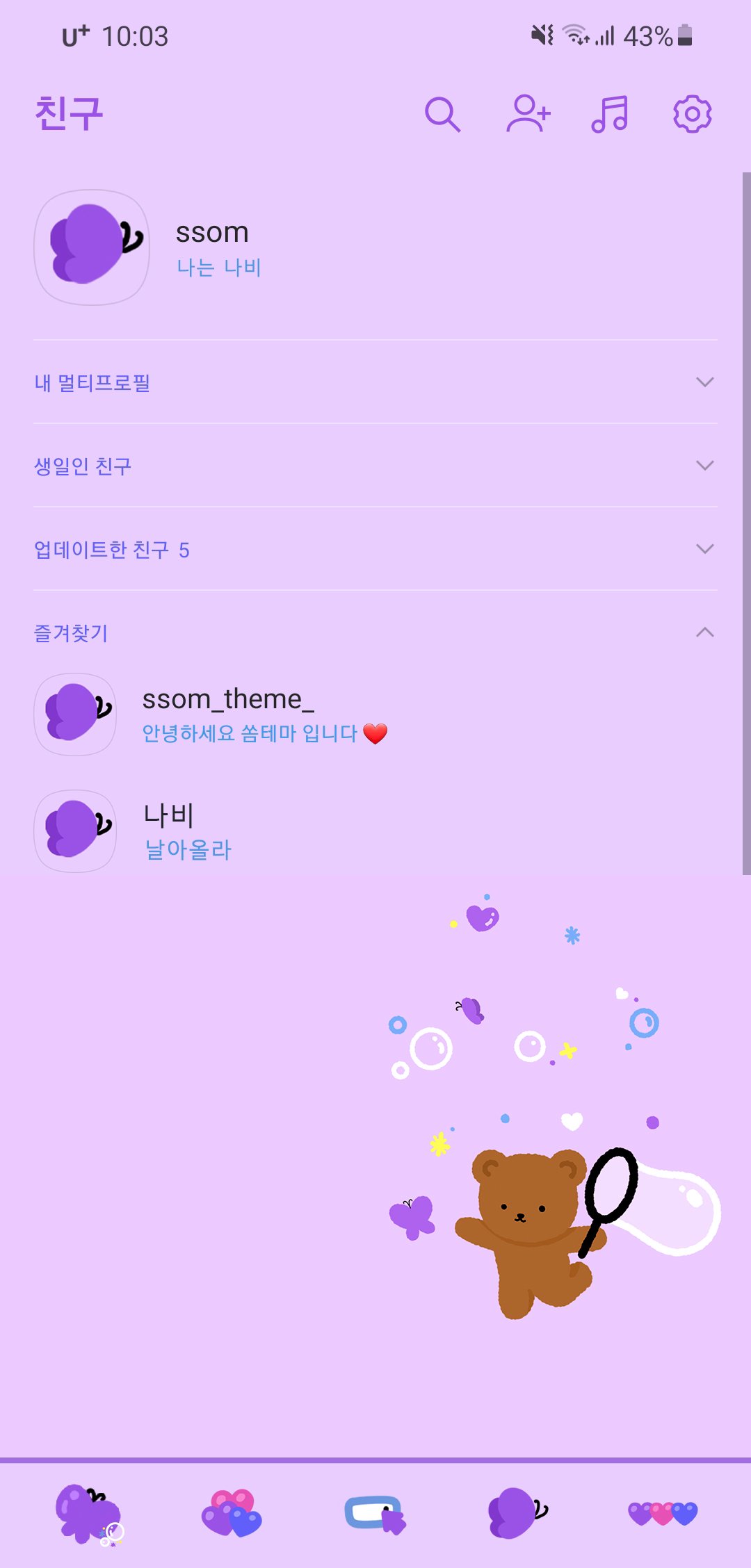
Task: Open the friends search icon
Action: click(x=443, y=115)
